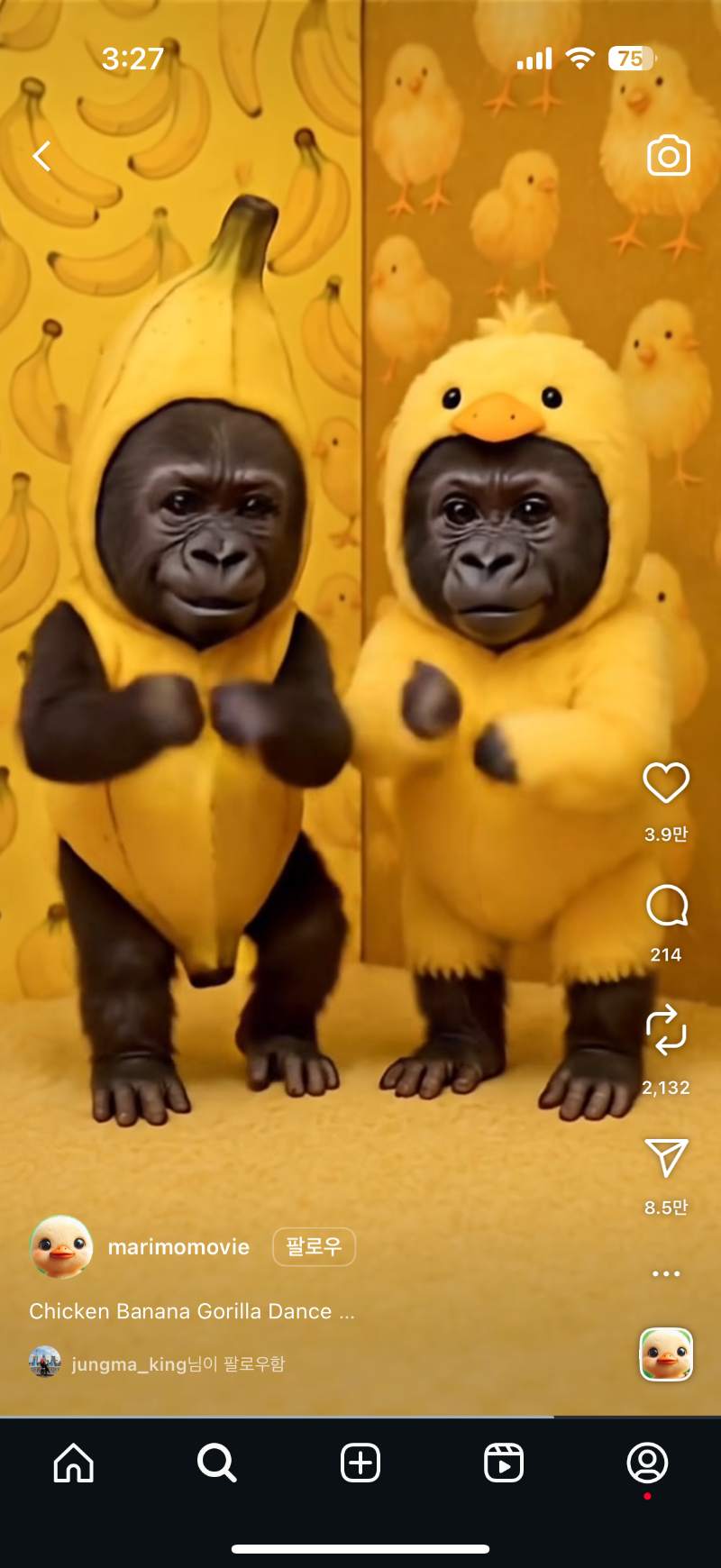Go back with the chevron arrow
The width and height of the screenshot is (721, 1568).
41,155
